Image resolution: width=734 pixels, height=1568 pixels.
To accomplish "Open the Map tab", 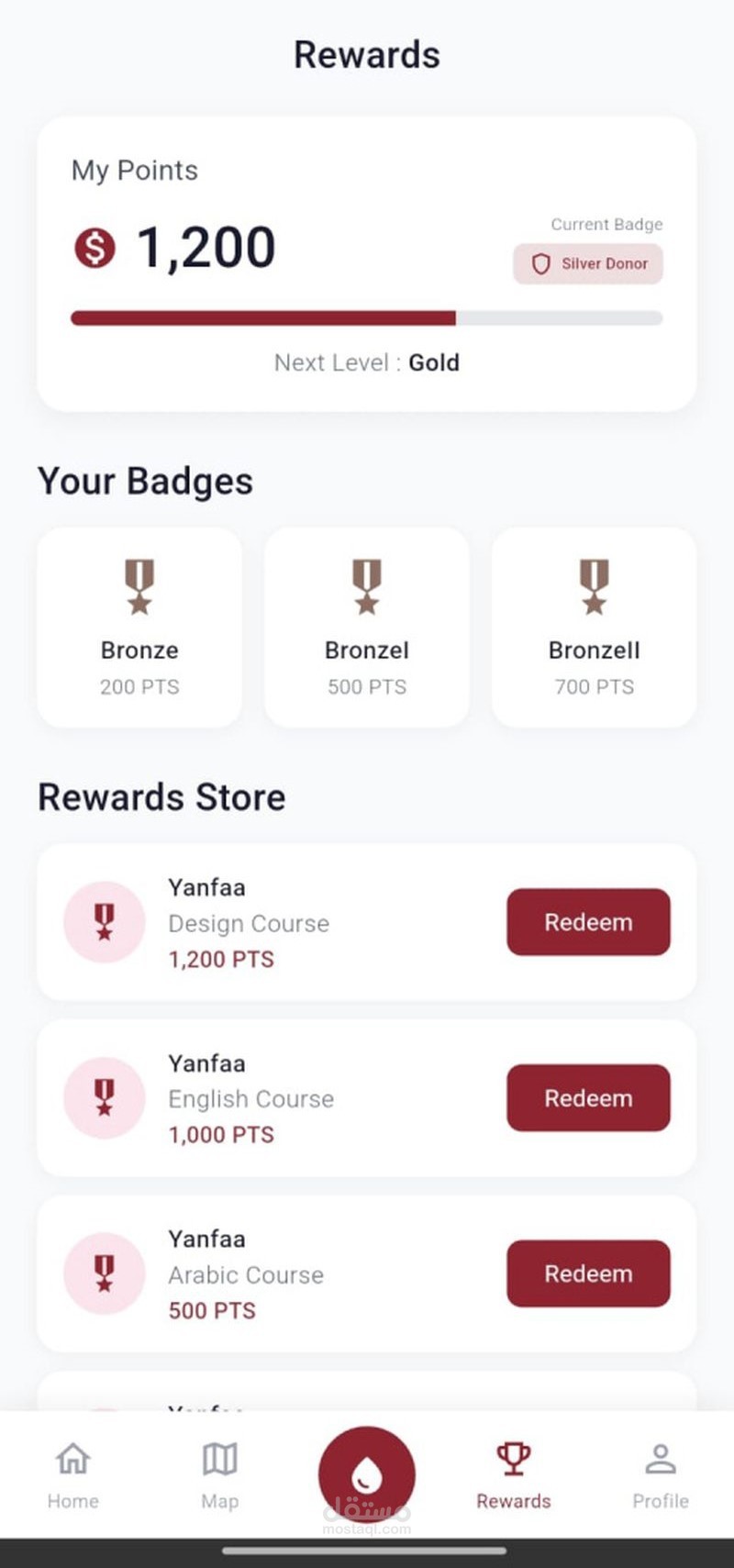I will coord(220,1474).
